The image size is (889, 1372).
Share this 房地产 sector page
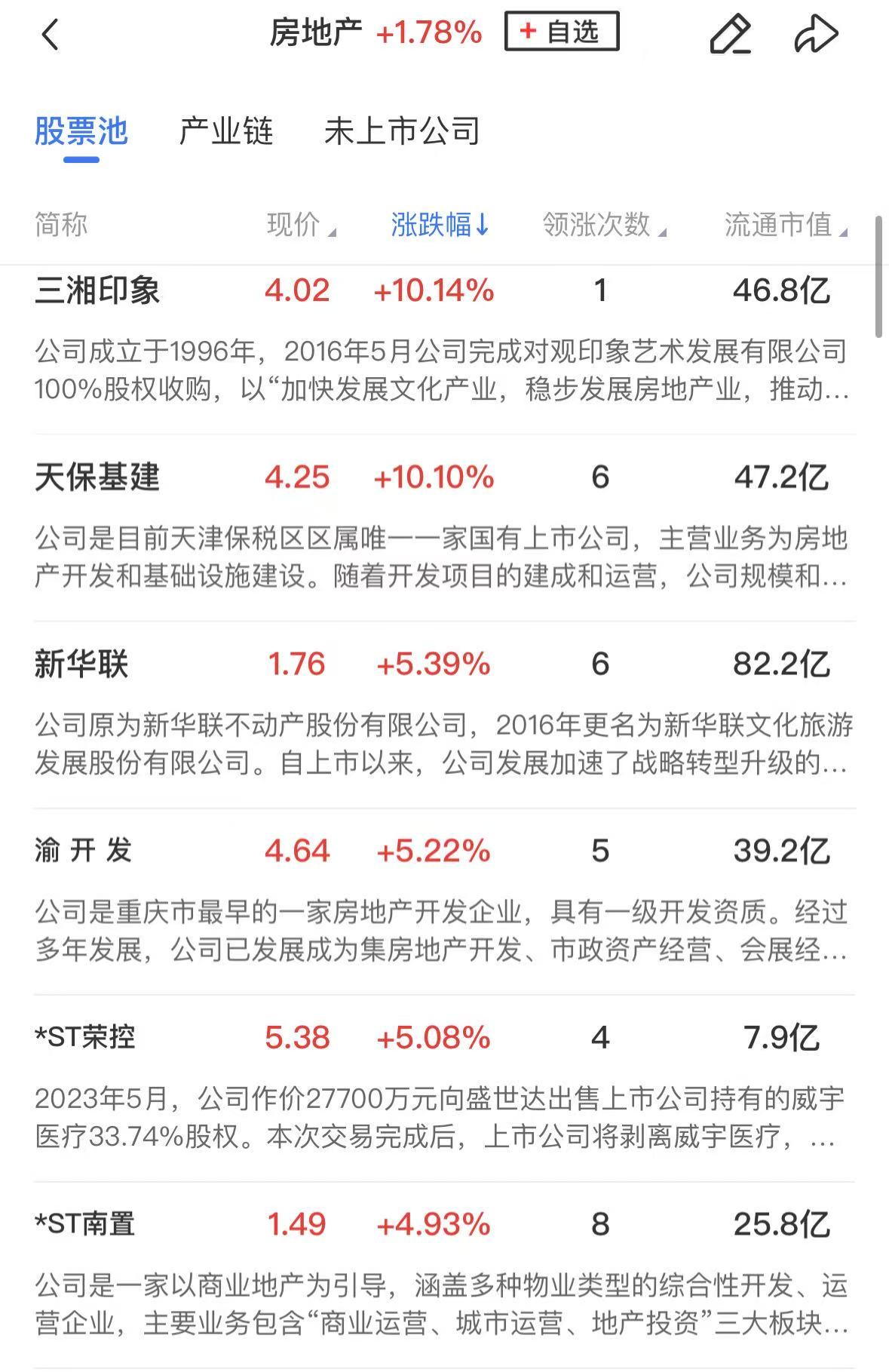click(816, 35)
